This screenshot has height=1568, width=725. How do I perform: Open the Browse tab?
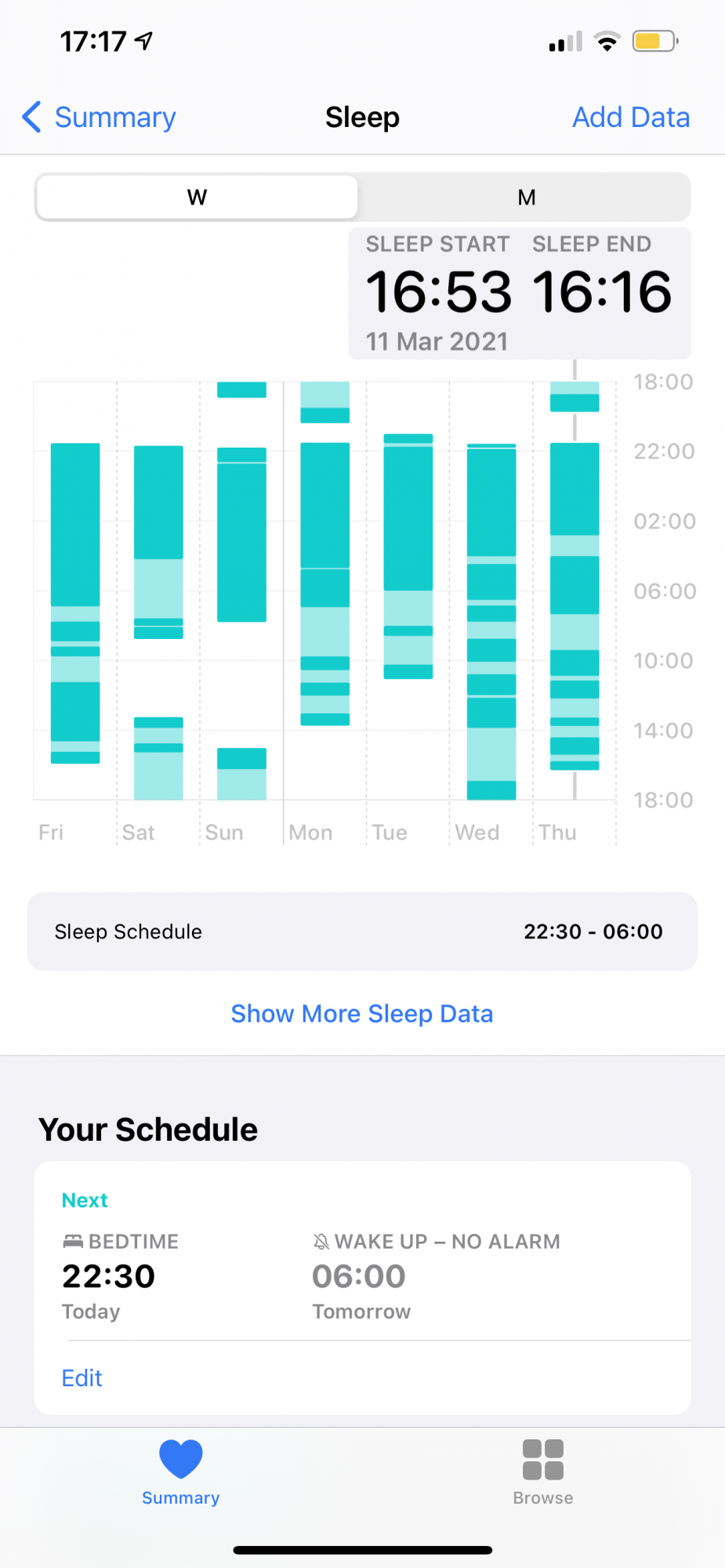[x=543, y=1473]
